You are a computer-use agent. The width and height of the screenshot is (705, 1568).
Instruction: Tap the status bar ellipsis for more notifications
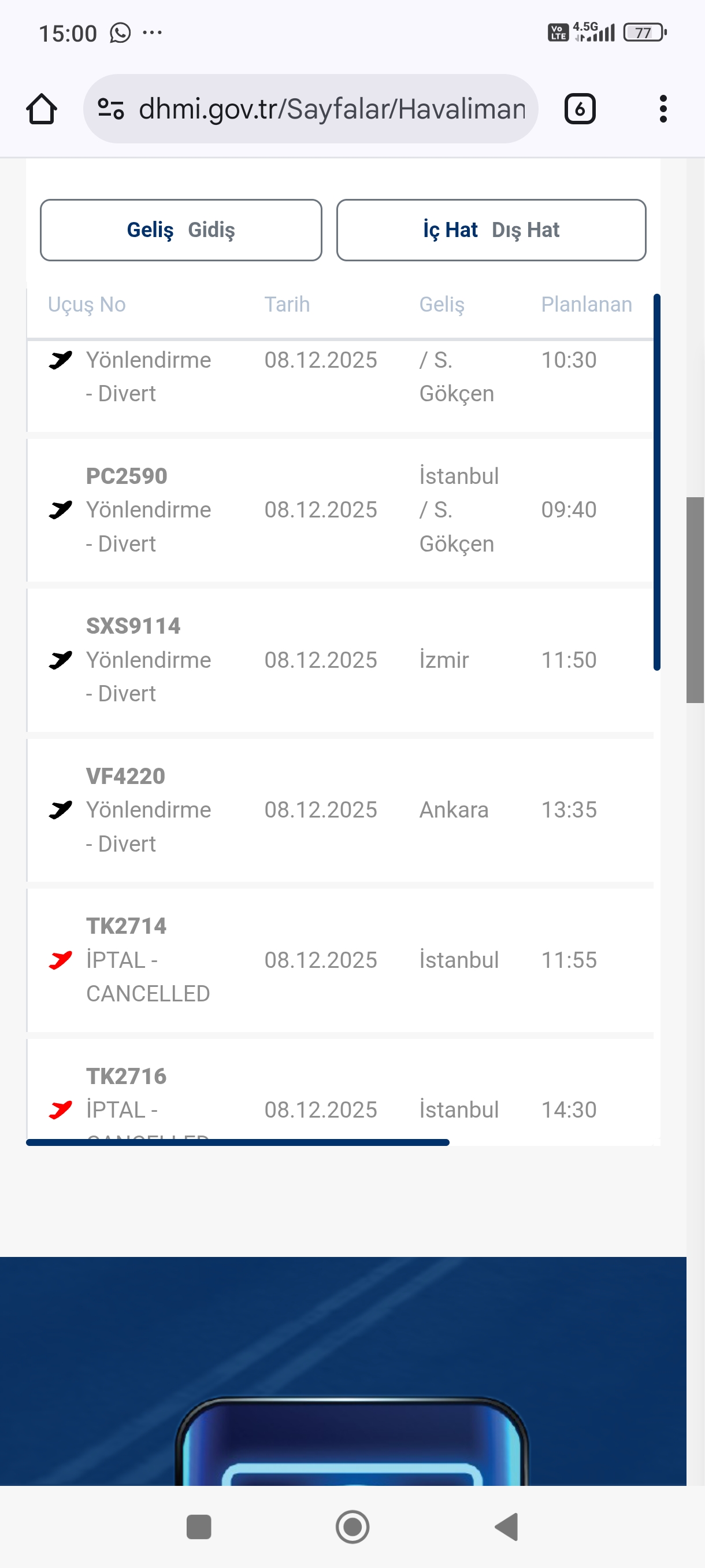pyautogui.click(x=153, y=32)
